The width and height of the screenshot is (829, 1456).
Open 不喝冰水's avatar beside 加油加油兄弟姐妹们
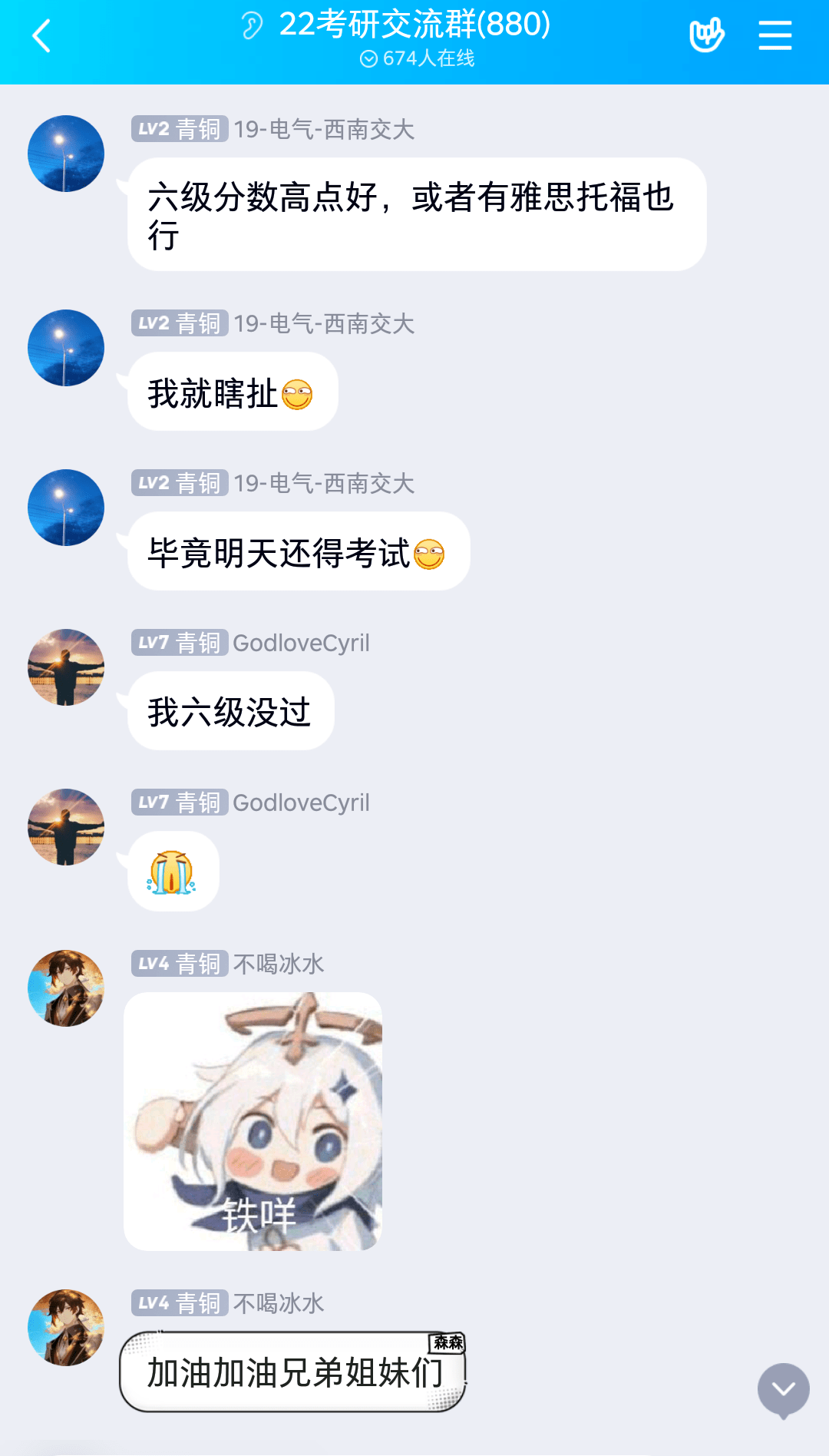pos(66,1328)
